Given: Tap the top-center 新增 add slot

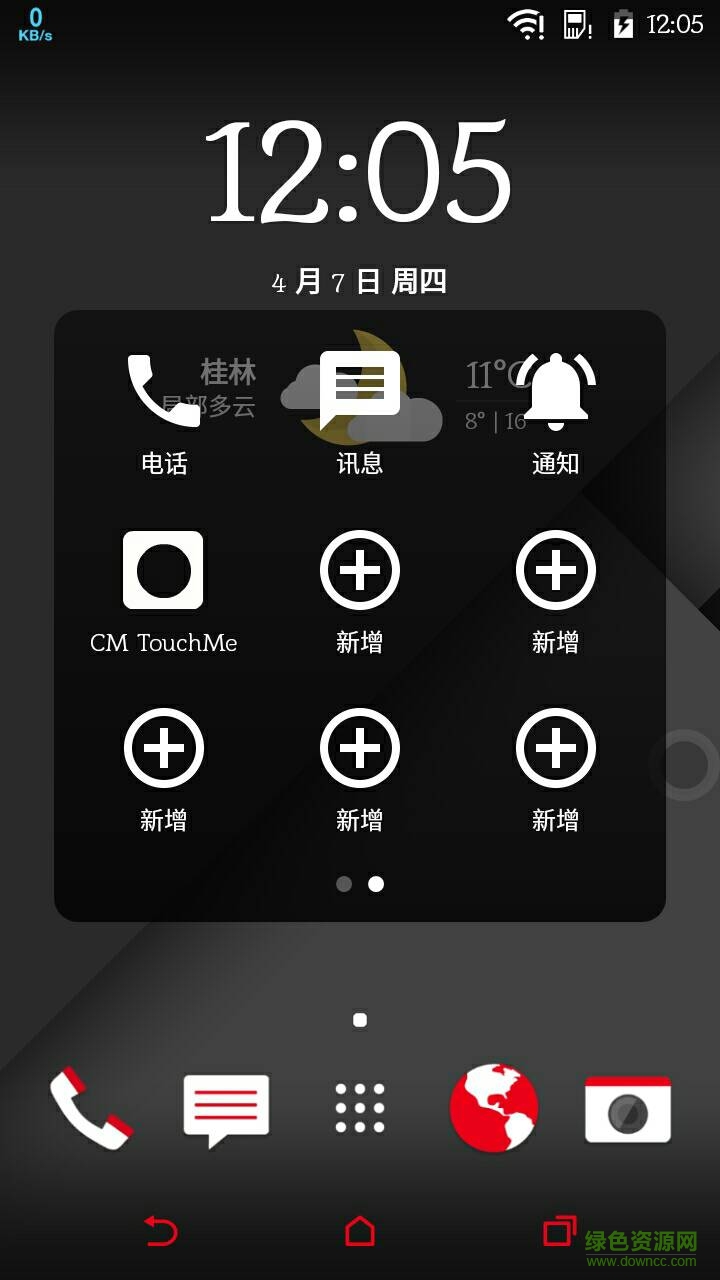Looking at the screenshot, I should tap(358, 568).
